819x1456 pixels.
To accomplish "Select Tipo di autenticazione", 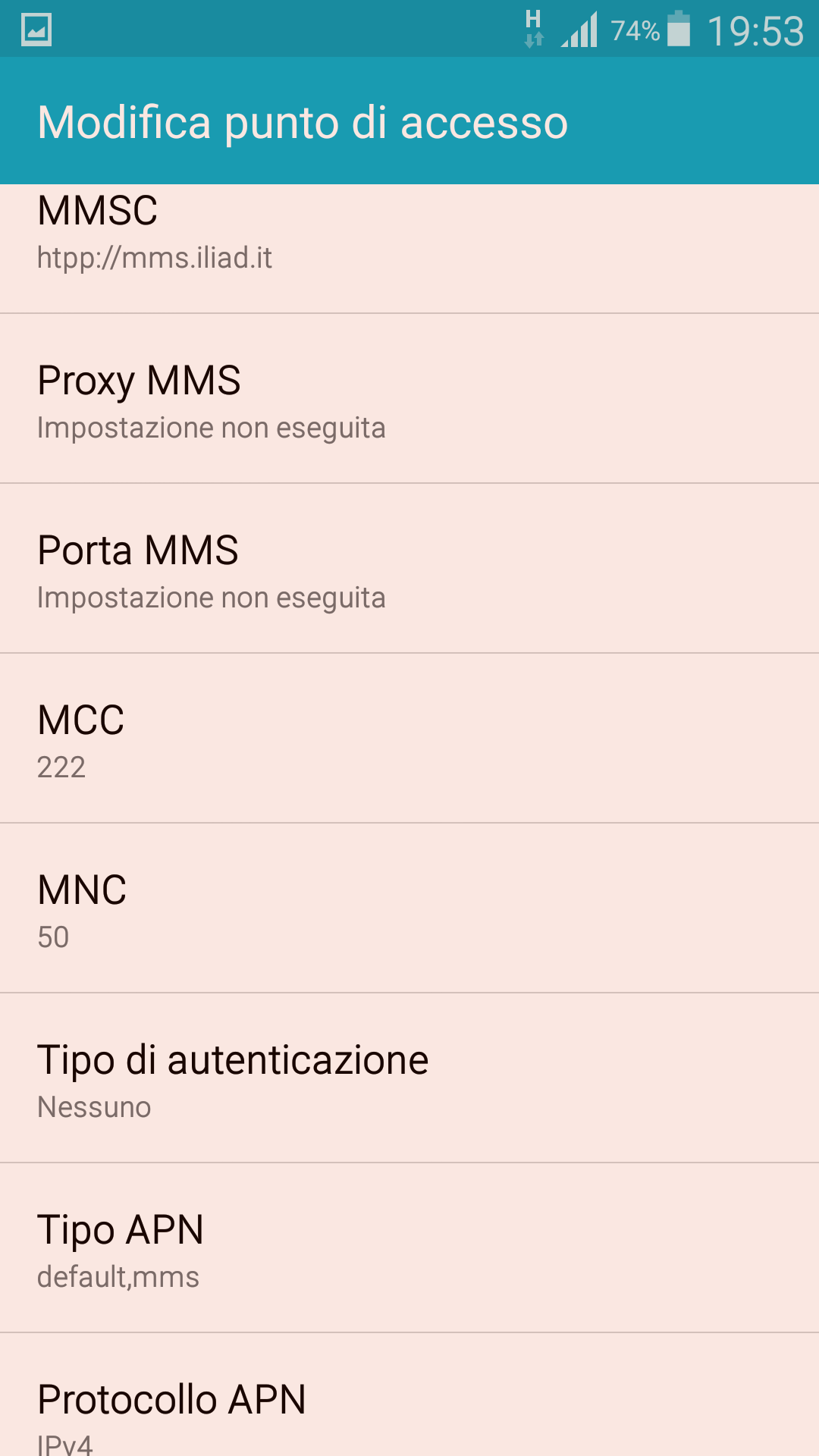I will click(409, 1078).
